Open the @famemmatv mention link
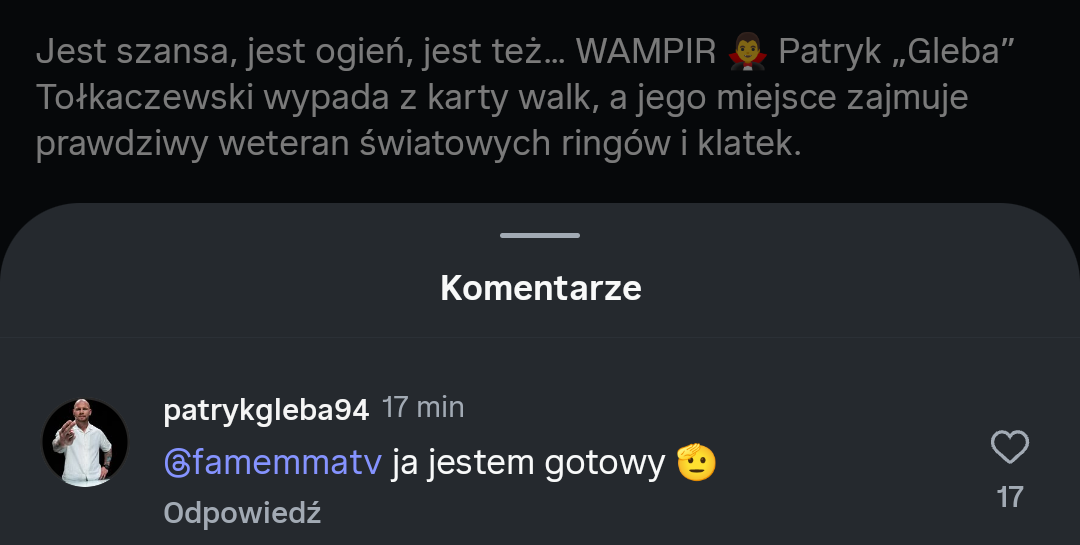1080x545 pixels. [x=272, y=463]
